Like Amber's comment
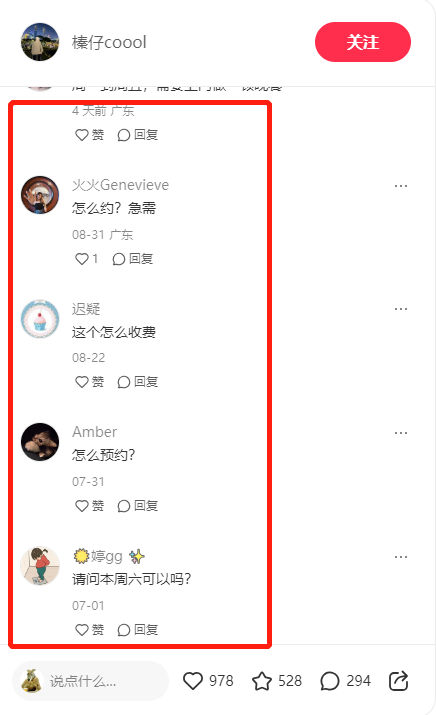 (89, 506)
